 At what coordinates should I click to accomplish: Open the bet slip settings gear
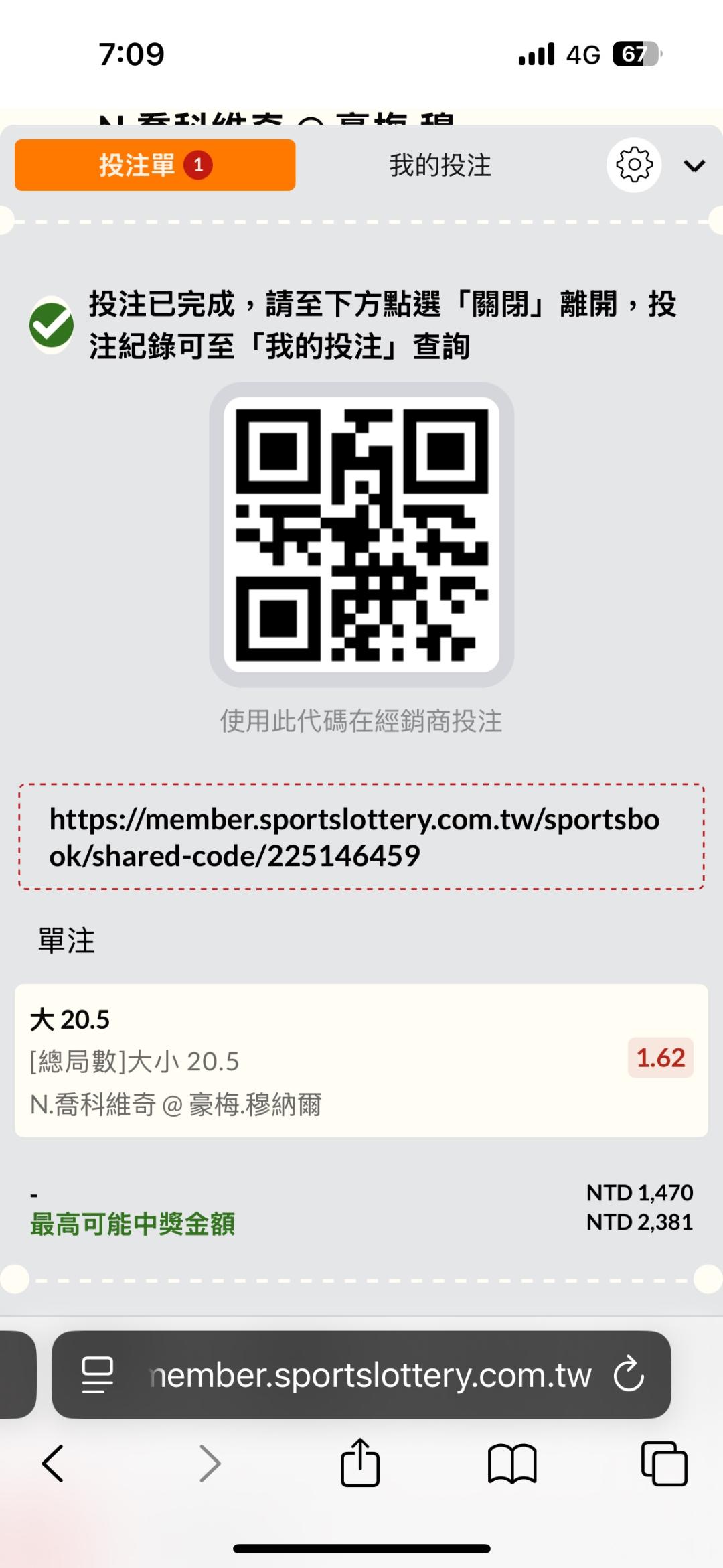point(633,165)
